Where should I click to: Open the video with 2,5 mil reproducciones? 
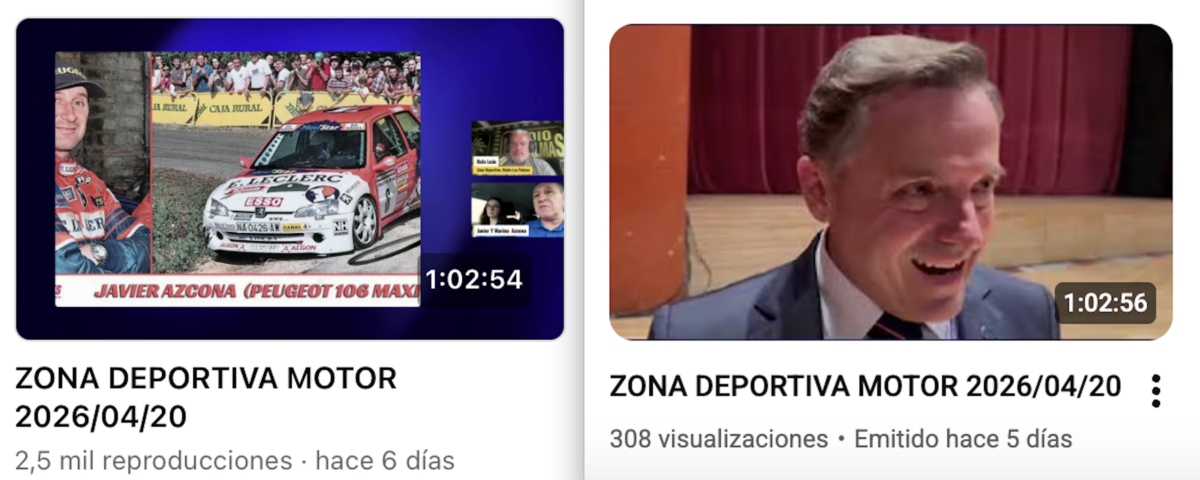point(290,180)
